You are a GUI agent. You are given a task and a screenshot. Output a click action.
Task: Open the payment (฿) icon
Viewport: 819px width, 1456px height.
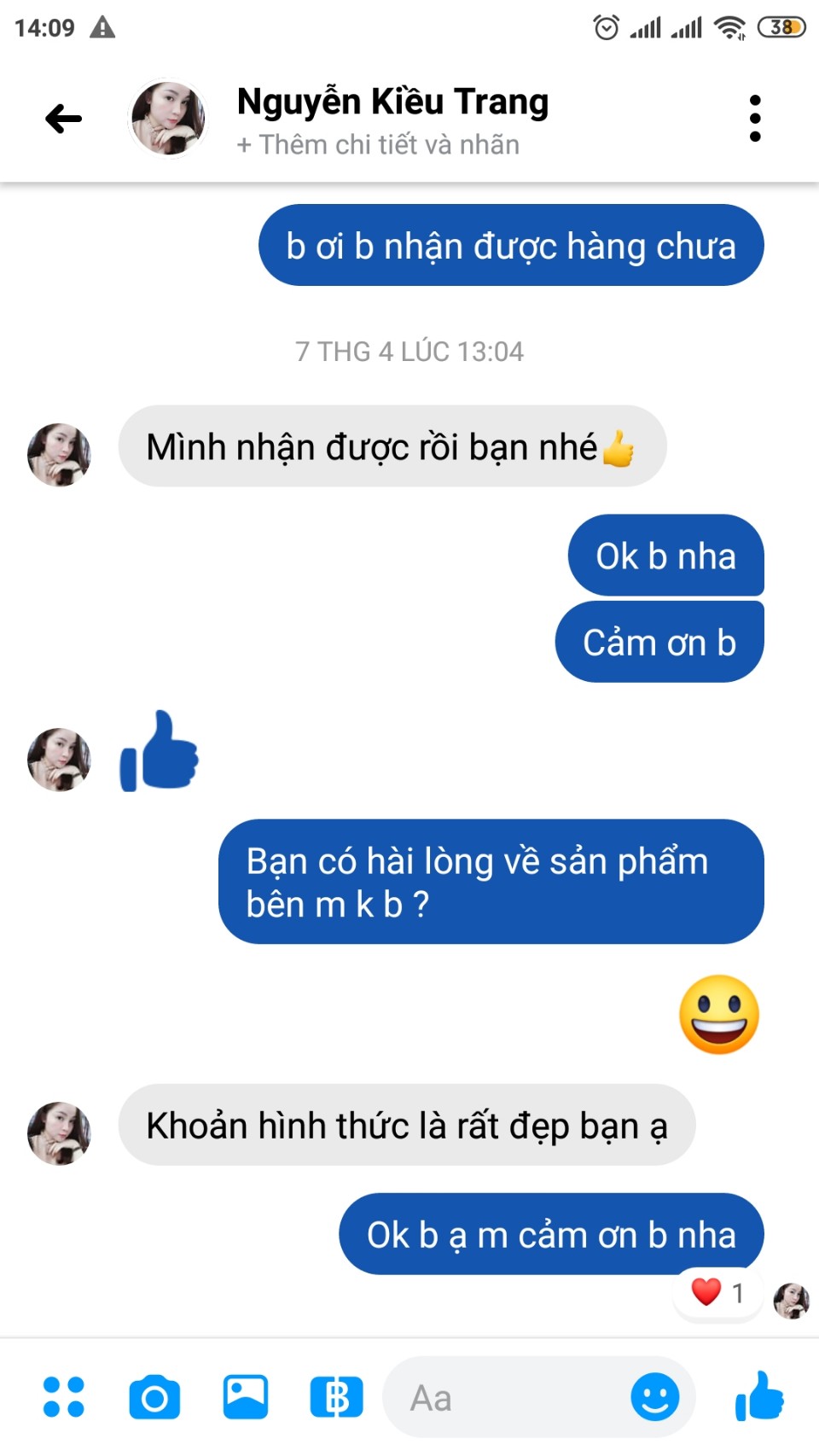[336, 1397]
